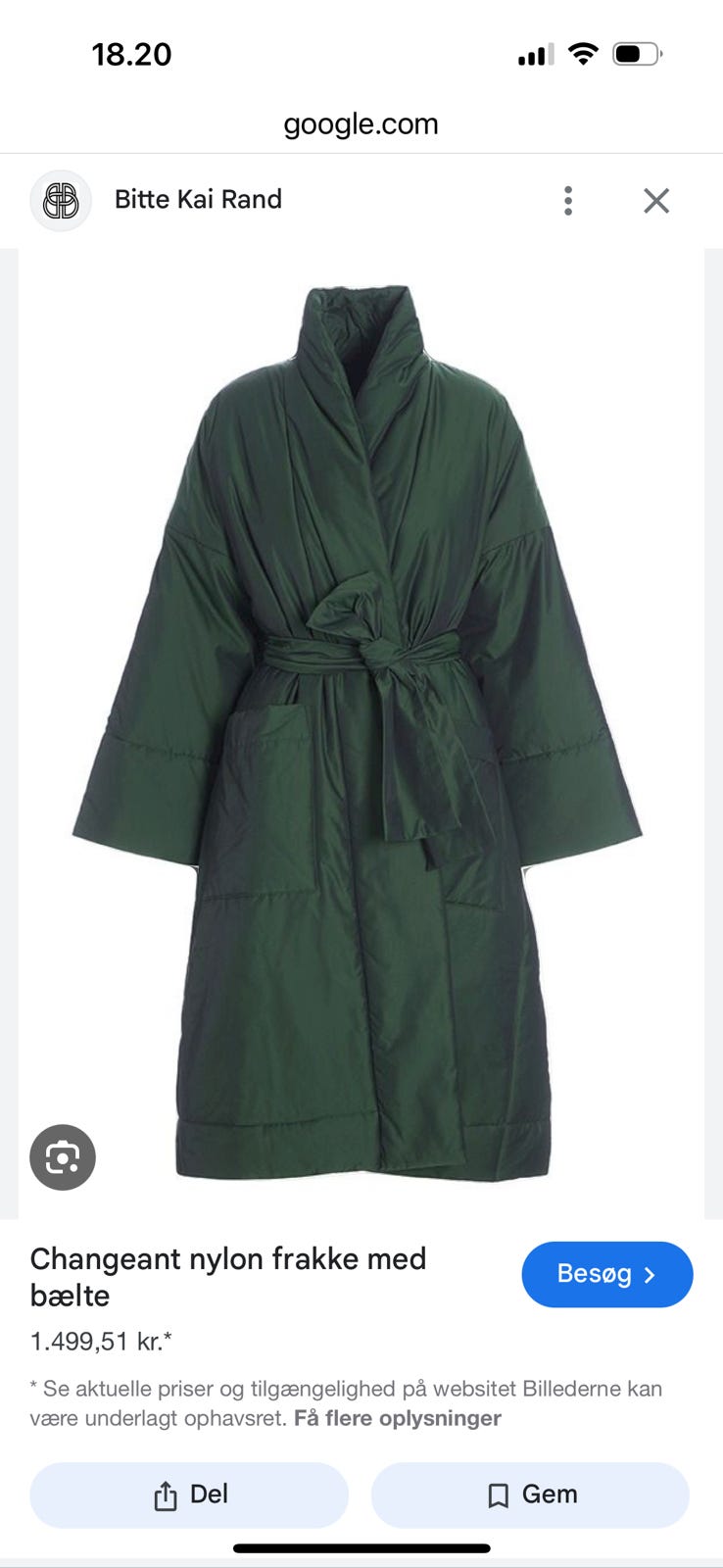Share the coat via Del button
This screenshot has height=1568, width=723.
[x=189, y=1494]
